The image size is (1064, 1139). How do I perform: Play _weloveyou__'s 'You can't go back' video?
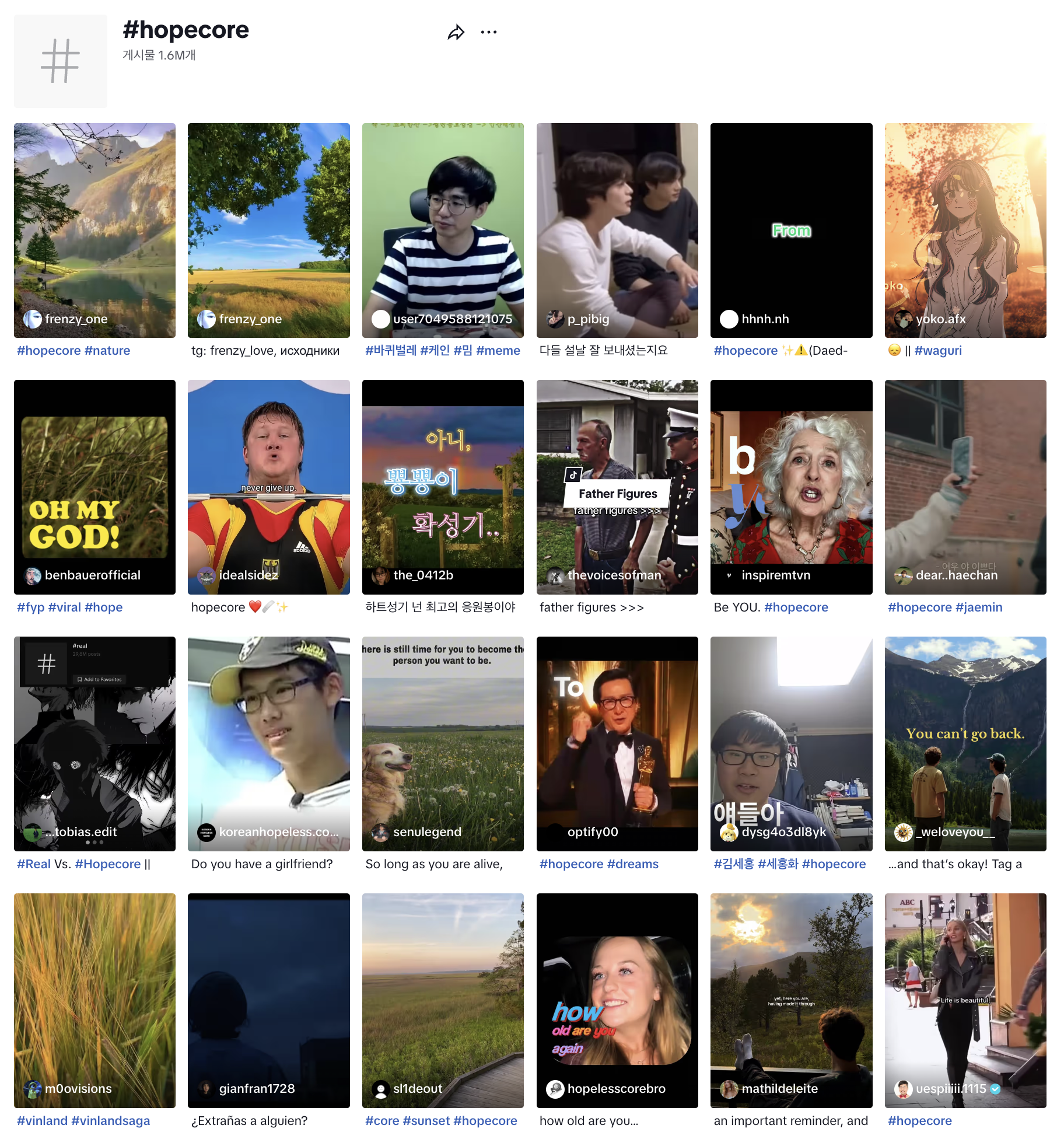coord(965,743)
